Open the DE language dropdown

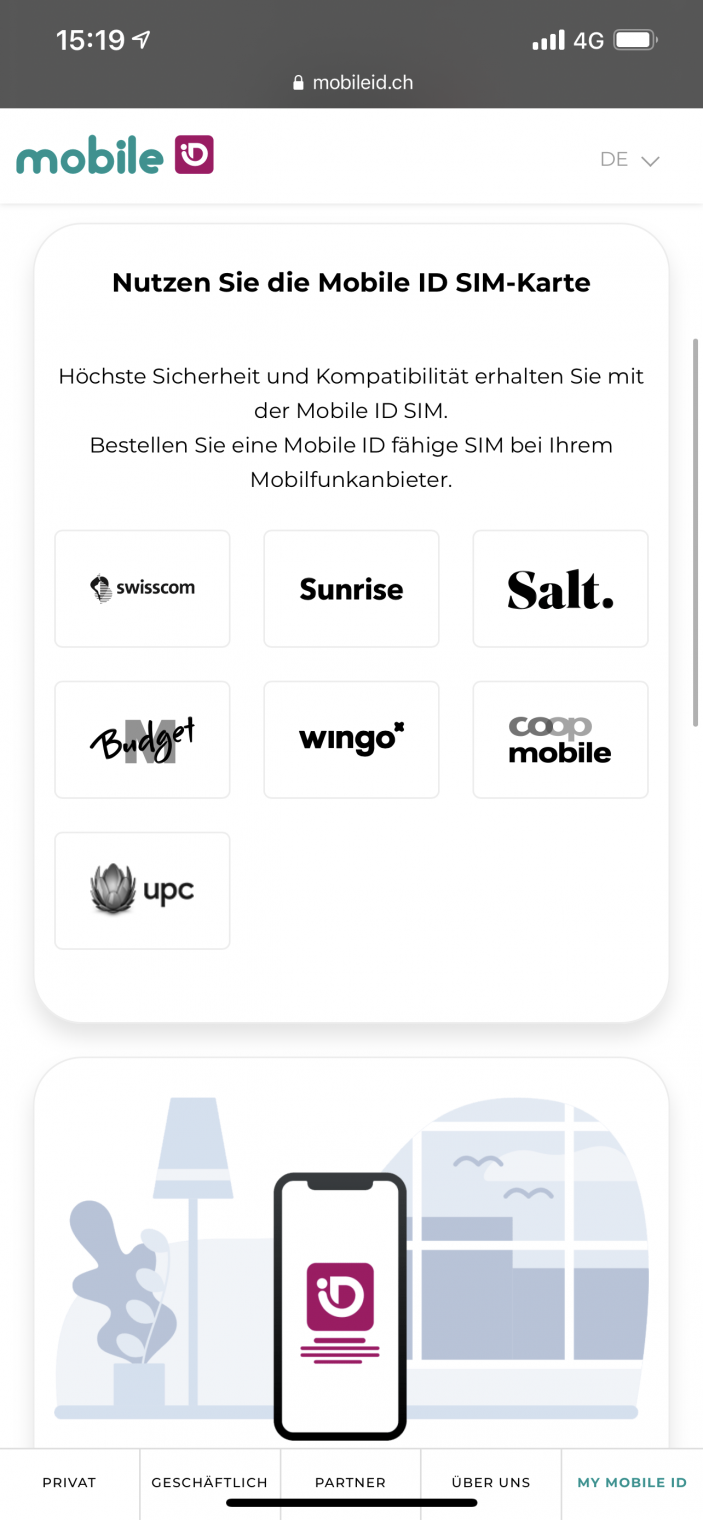629,160
